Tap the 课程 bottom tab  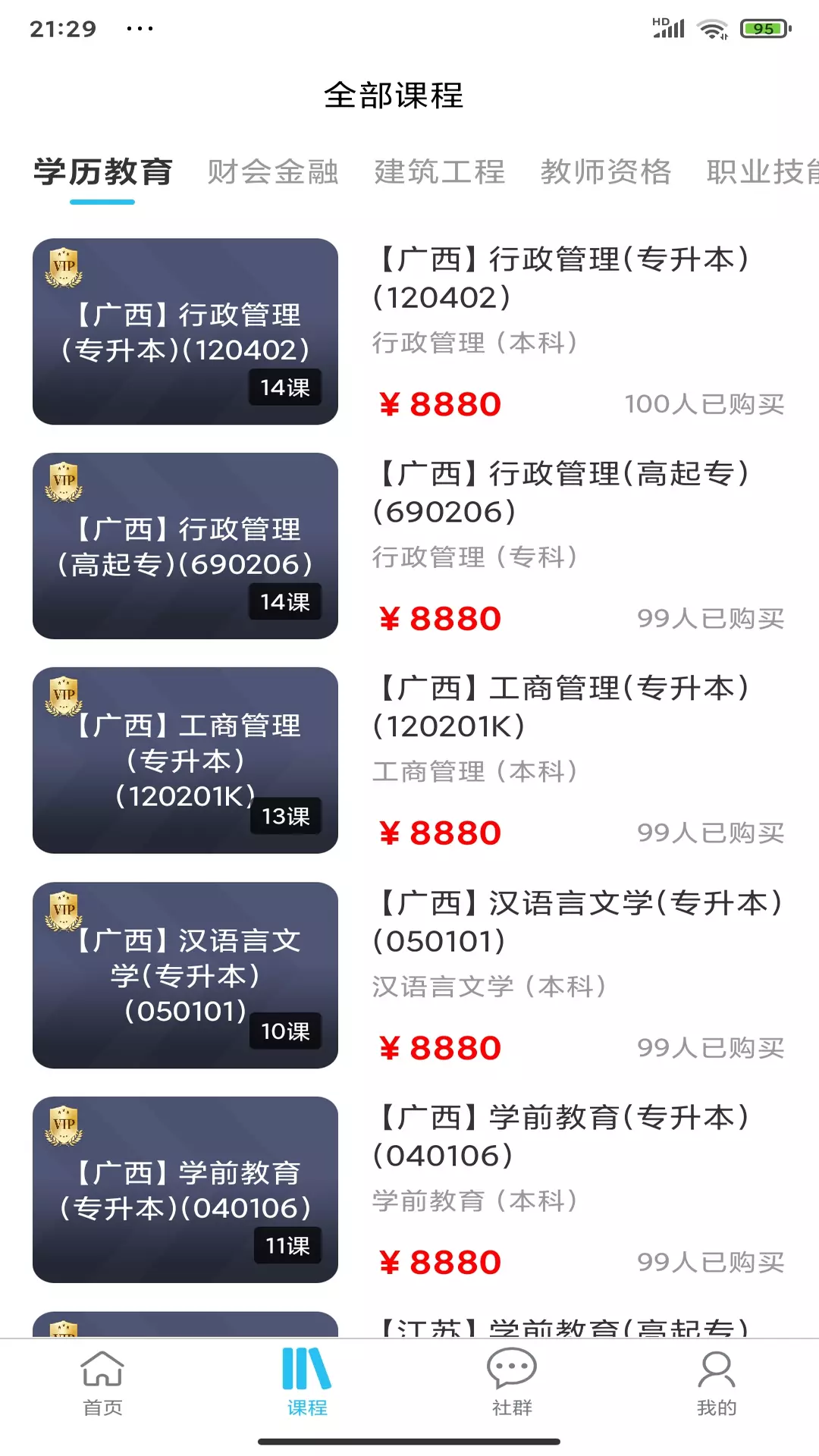[x=307, y=1383]
